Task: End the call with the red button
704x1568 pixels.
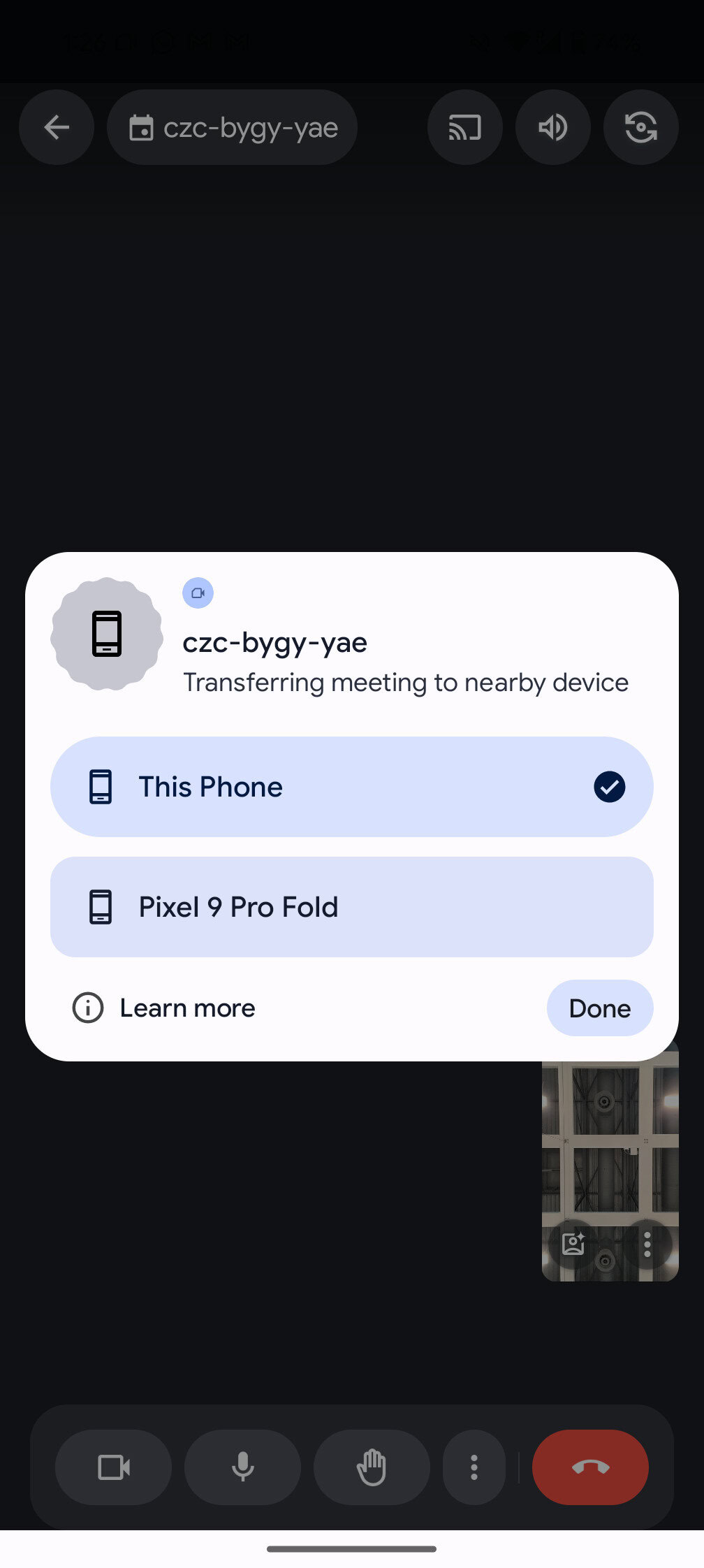Action: (x=590, y=1467)
